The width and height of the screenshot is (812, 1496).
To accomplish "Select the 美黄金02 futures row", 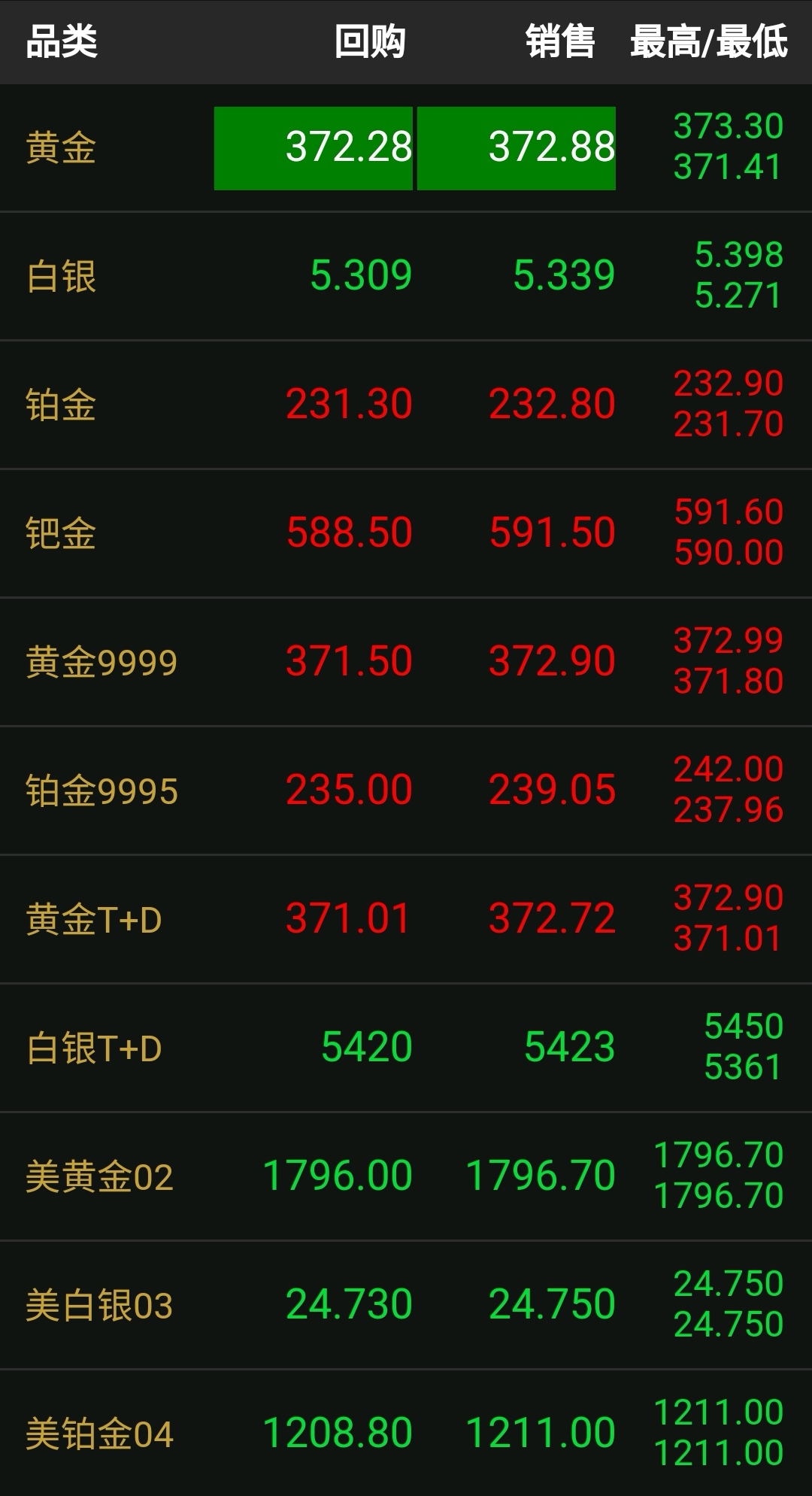I will (x=90, y=1172).
